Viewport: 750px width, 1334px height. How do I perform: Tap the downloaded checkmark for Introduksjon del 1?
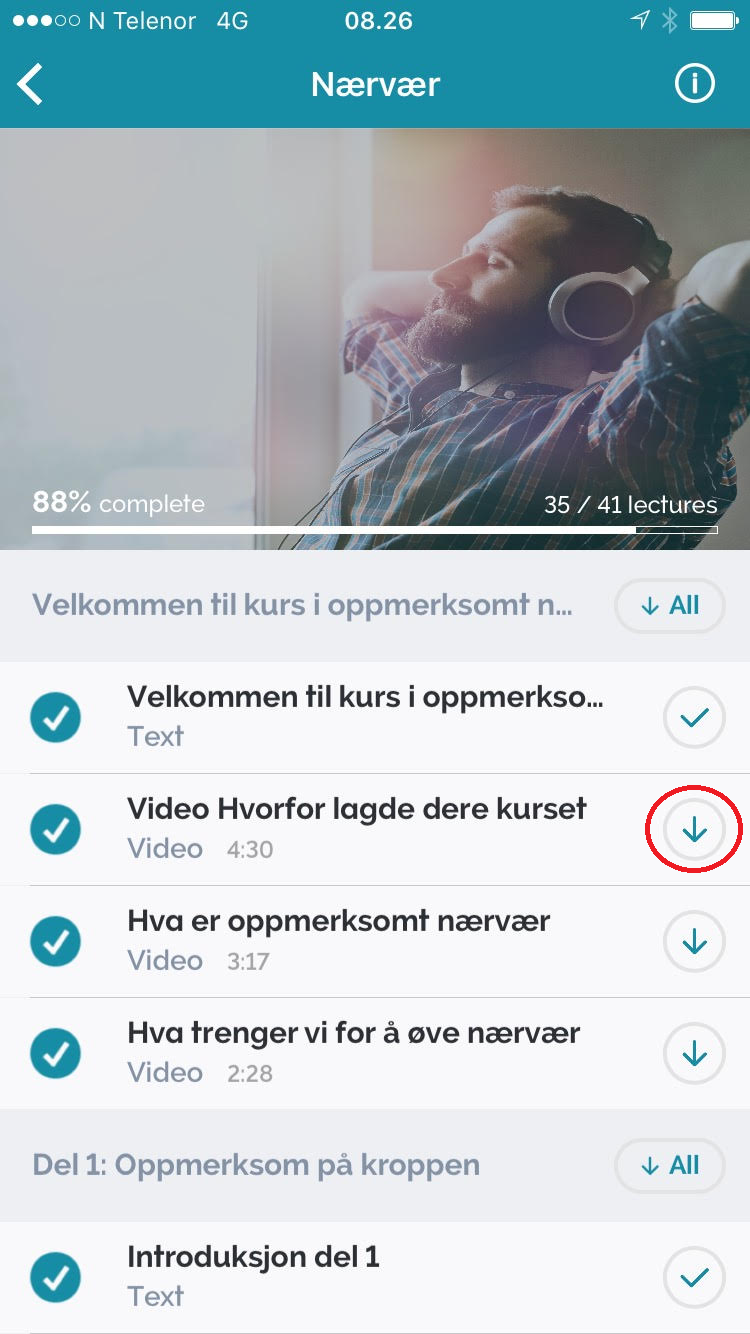point(694,1277)
